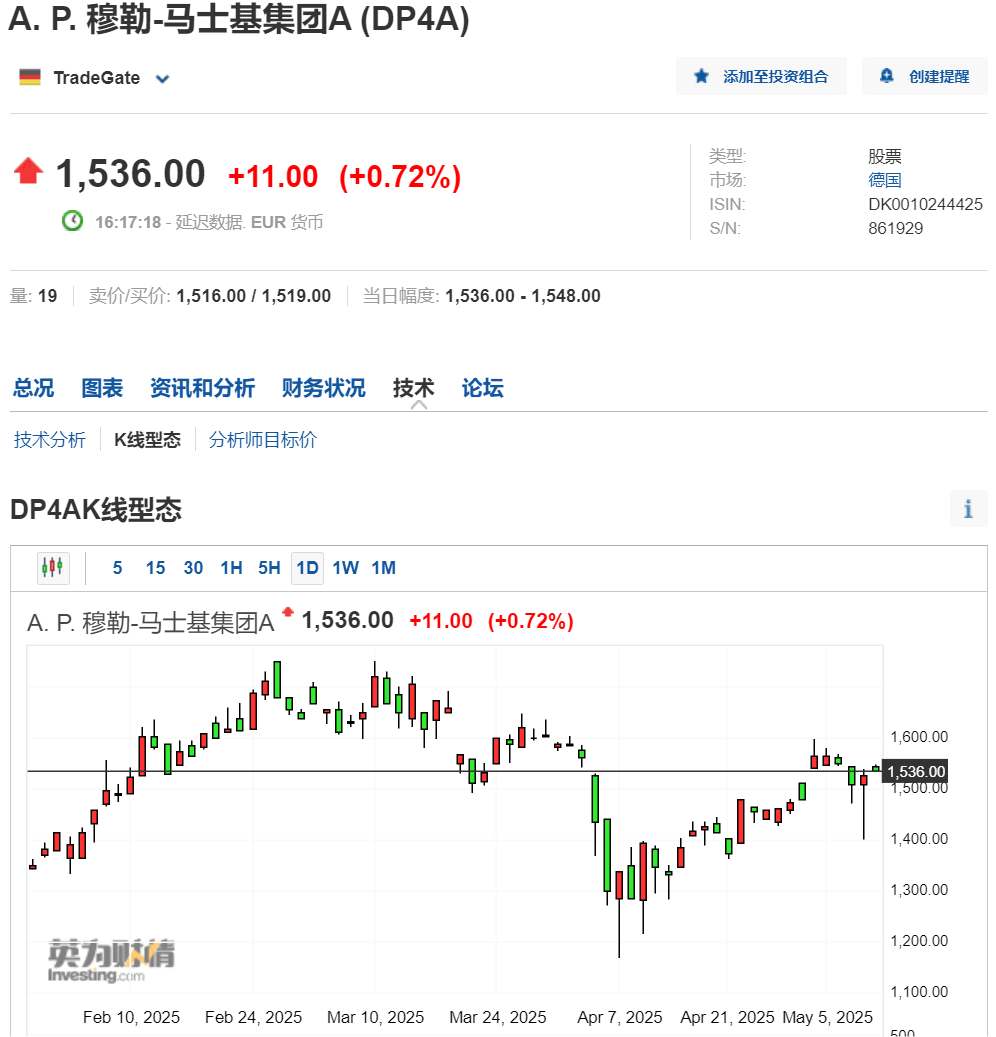
Task: Open 分析师目标价 link
Action: click(x=262, y=439)
